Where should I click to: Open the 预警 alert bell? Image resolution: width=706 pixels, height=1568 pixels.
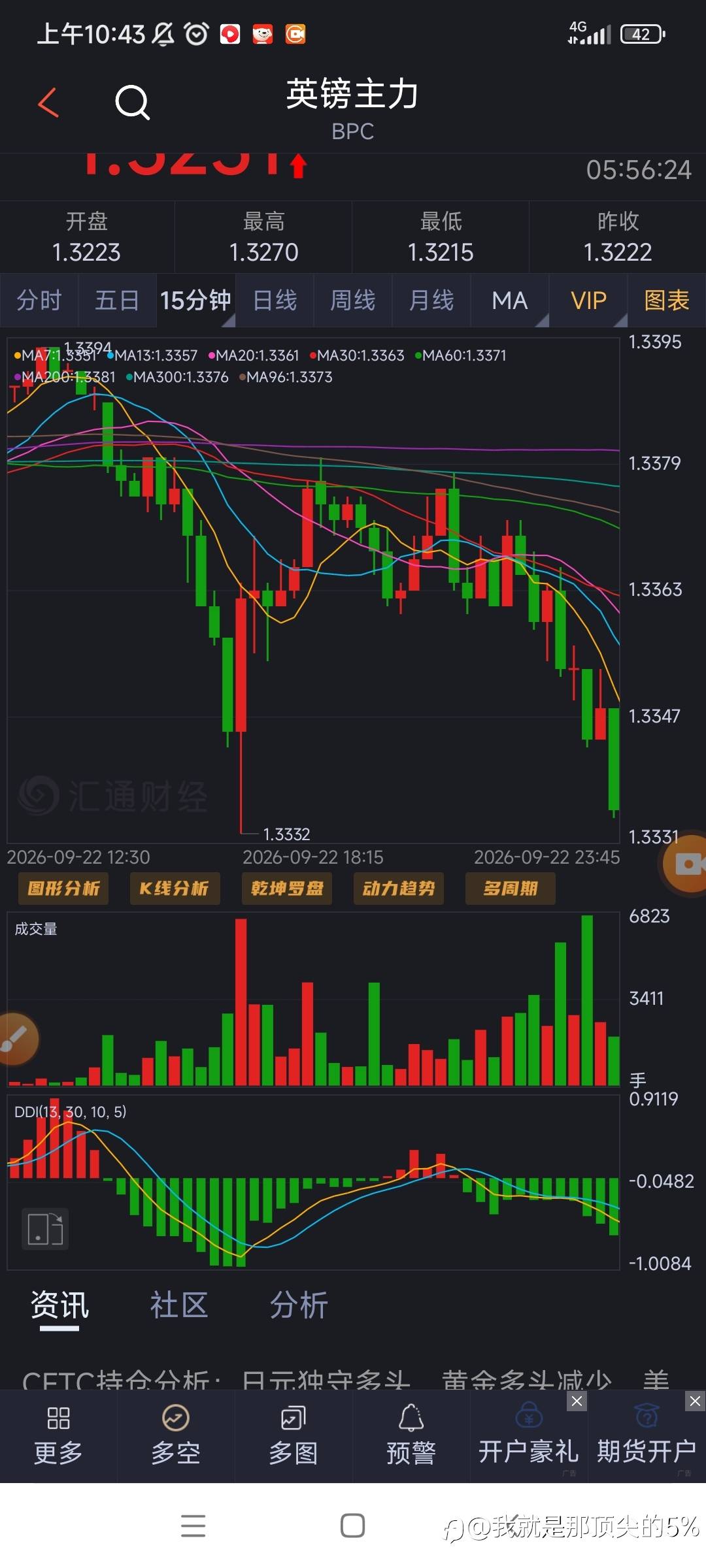point(411,1435)
